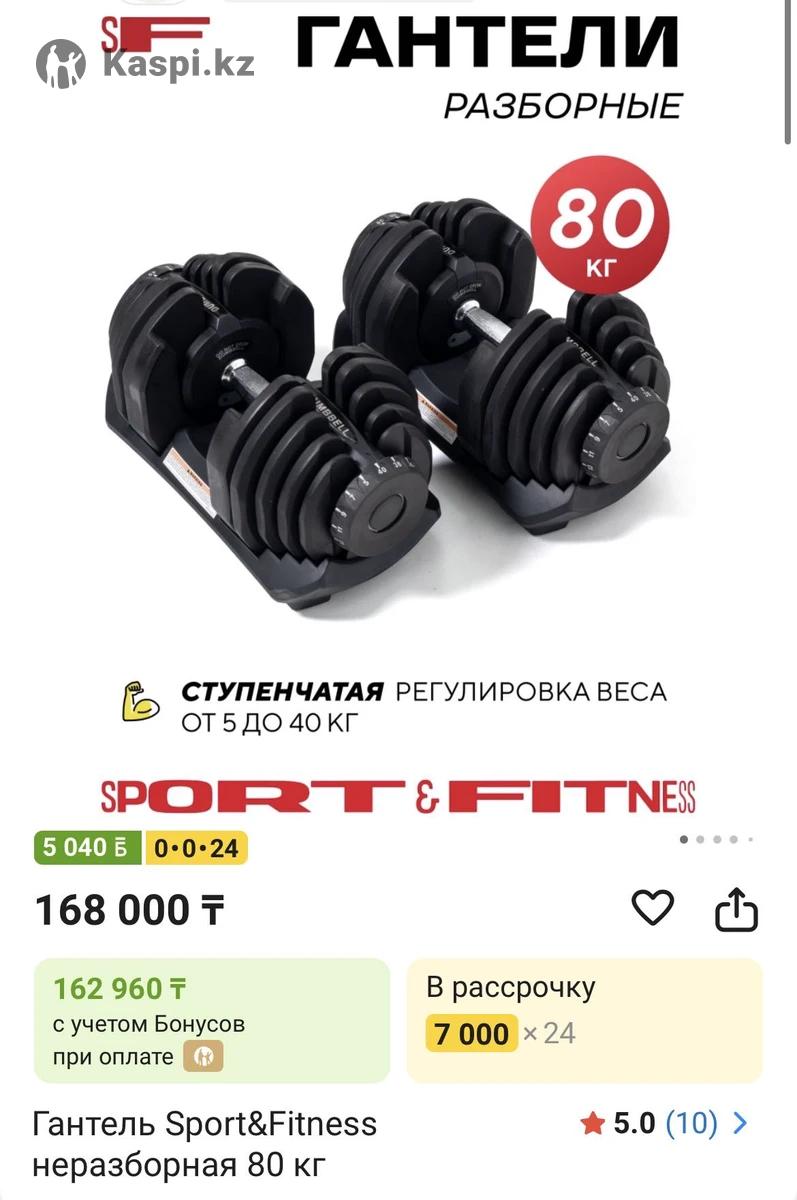Add the dumbbells to favorites
The height and width of the screenshot is (1200, 797).
[x=653, y=908]
